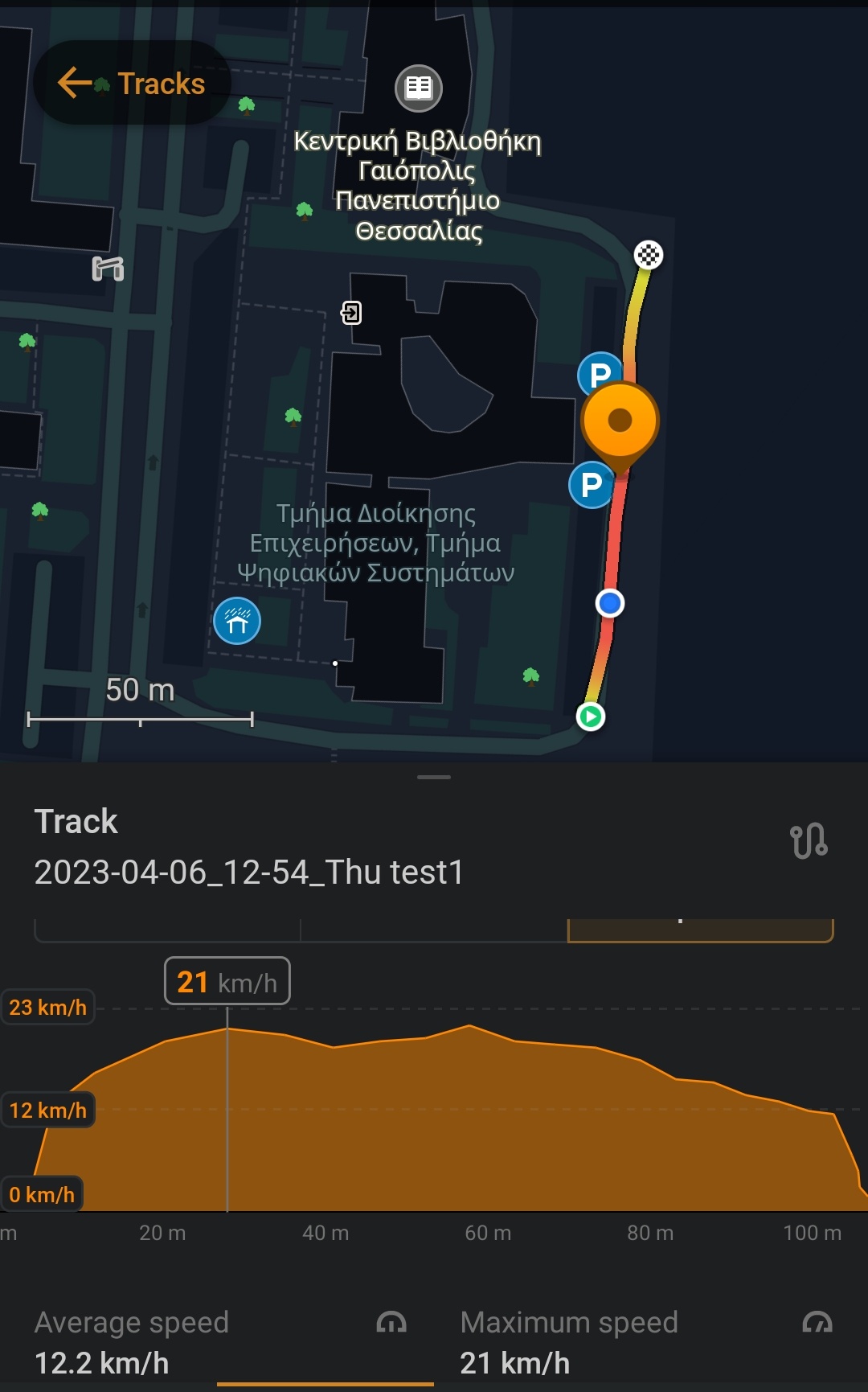Open the Maximum speed card
868x1392 pixels.
(x=647, y=1343)
